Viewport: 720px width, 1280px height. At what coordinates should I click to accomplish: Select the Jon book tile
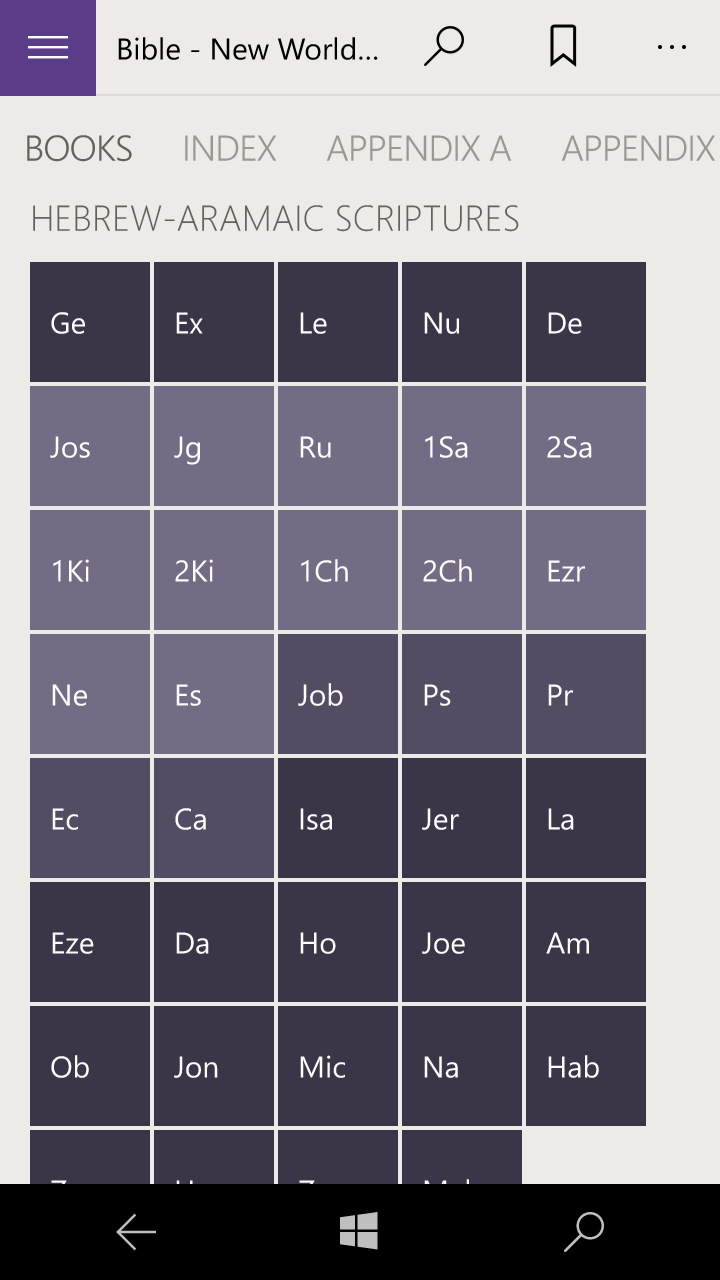(x=214, y=1066)
